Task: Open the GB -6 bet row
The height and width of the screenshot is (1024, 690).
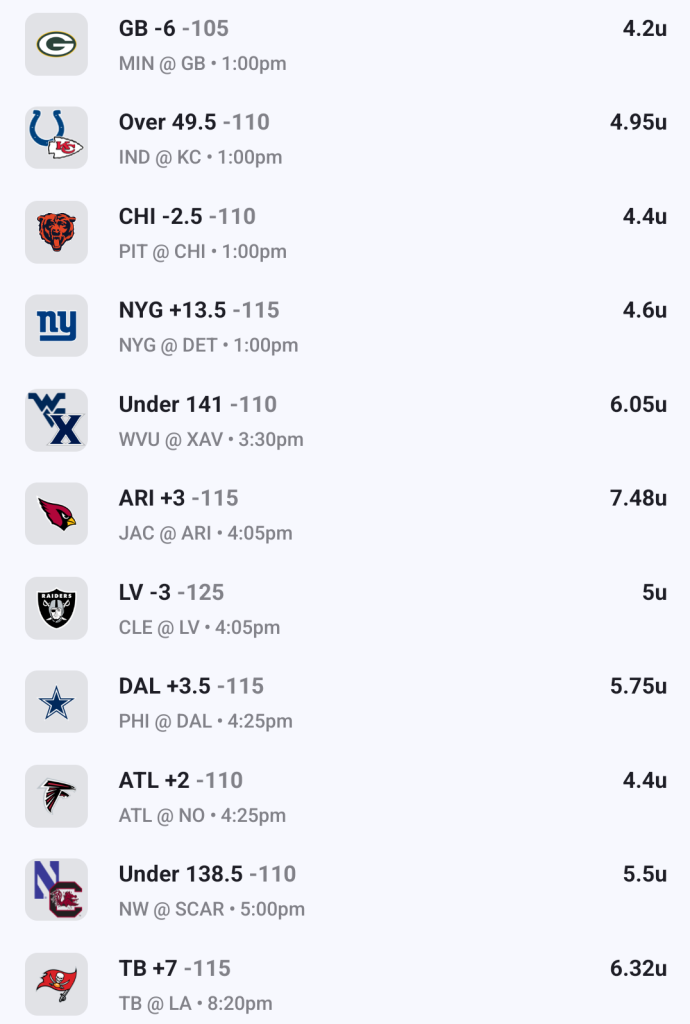Action: (x=345, y=45)
